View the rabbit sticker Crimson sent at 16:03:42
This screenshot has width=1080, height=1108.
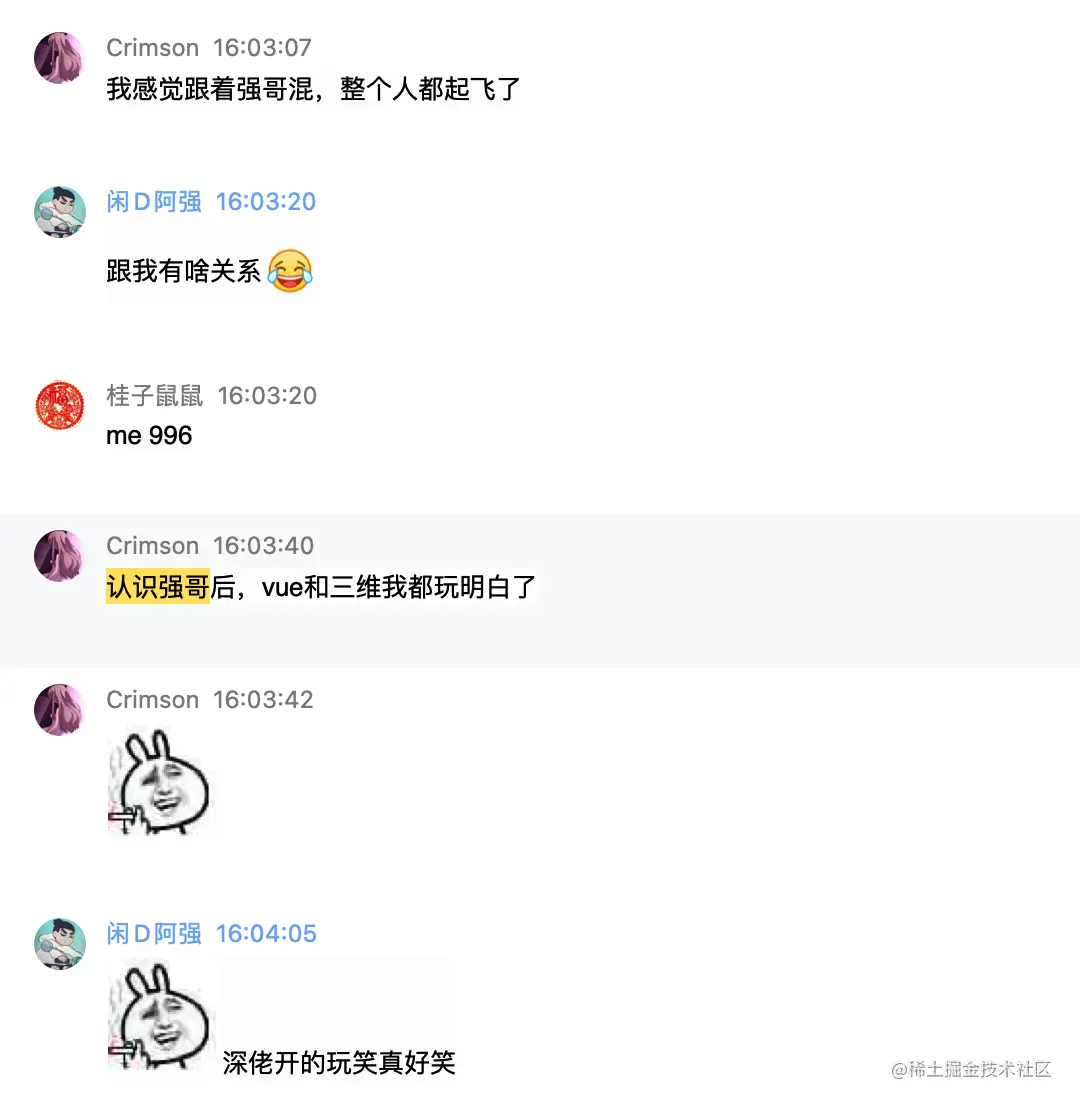[161, 782]
